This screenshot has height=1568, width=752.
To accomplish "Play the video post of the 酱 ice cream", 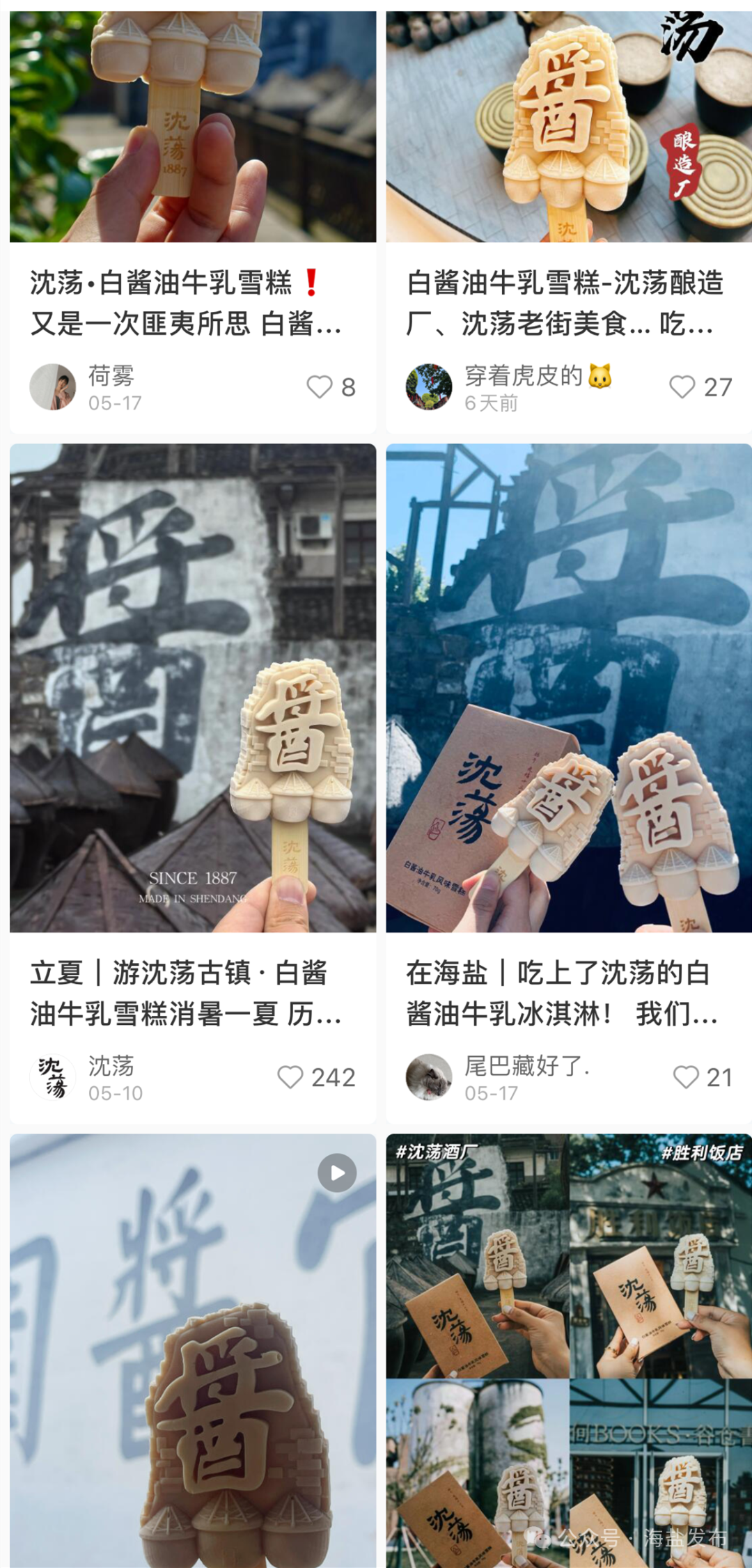I will (337, 1173).
